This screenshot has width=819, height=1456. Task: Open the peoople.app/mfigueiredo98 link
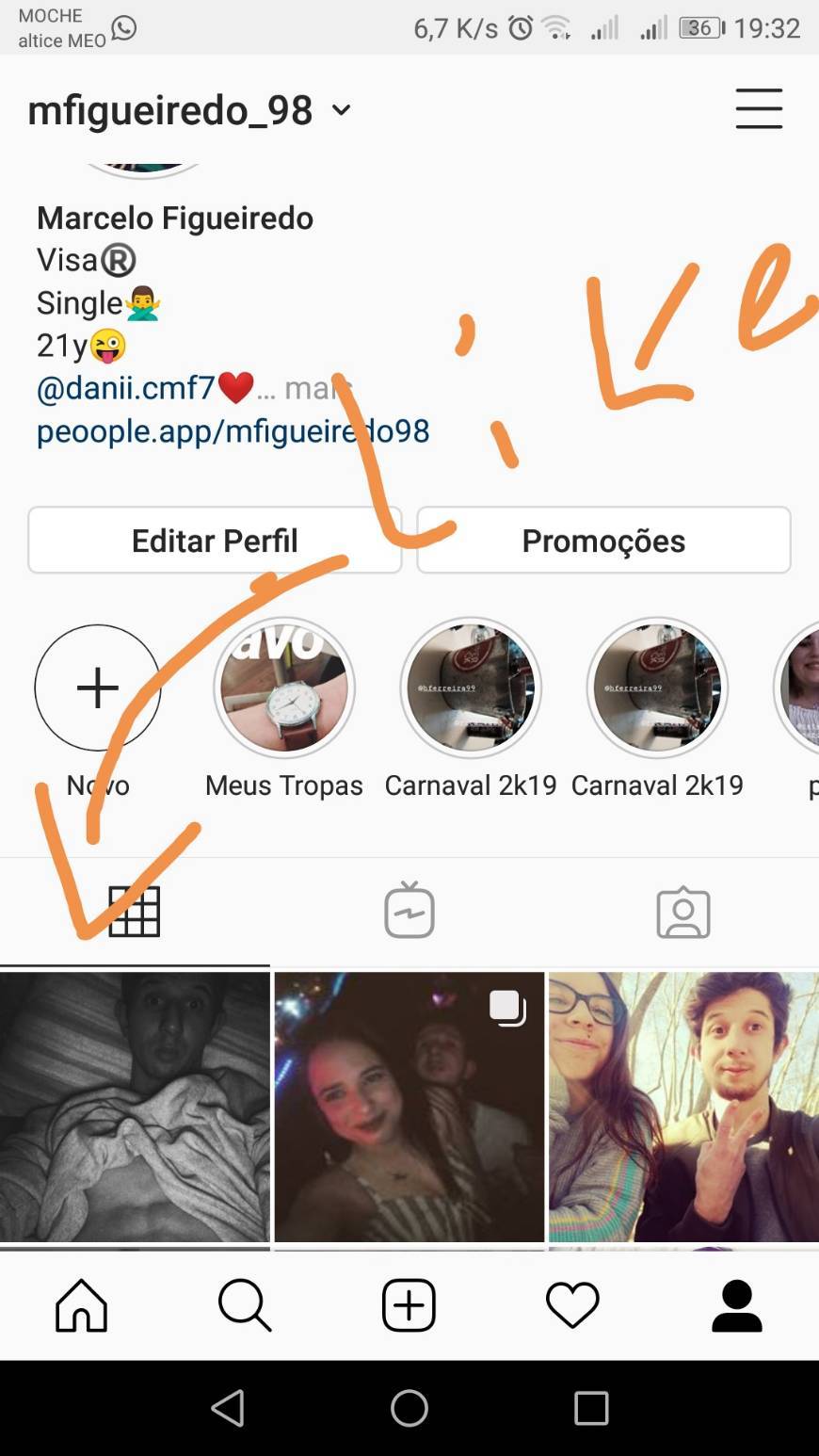click(x=233, y=430)
